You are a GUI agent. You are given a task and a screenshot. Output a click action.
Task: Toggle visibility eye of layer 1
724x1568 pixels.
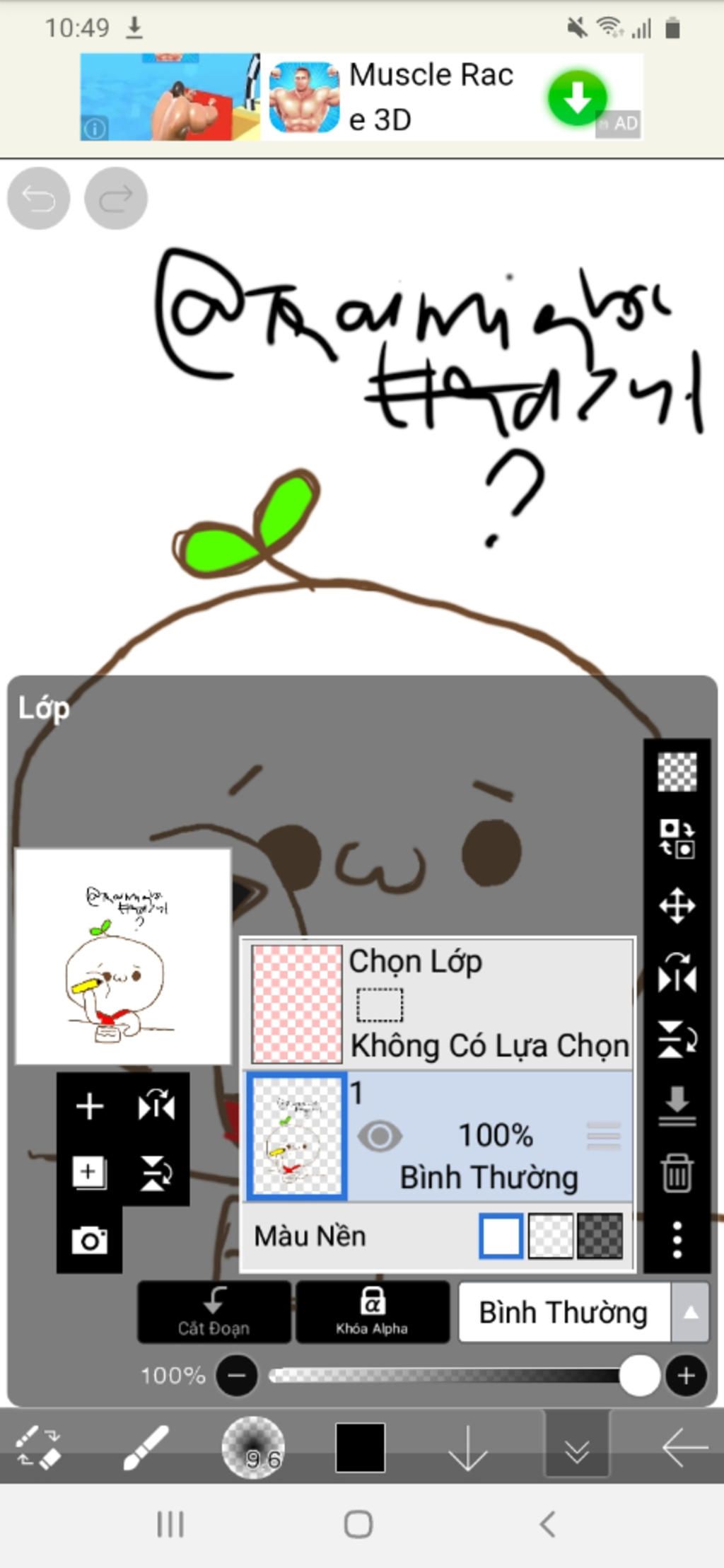(380, 1137)
